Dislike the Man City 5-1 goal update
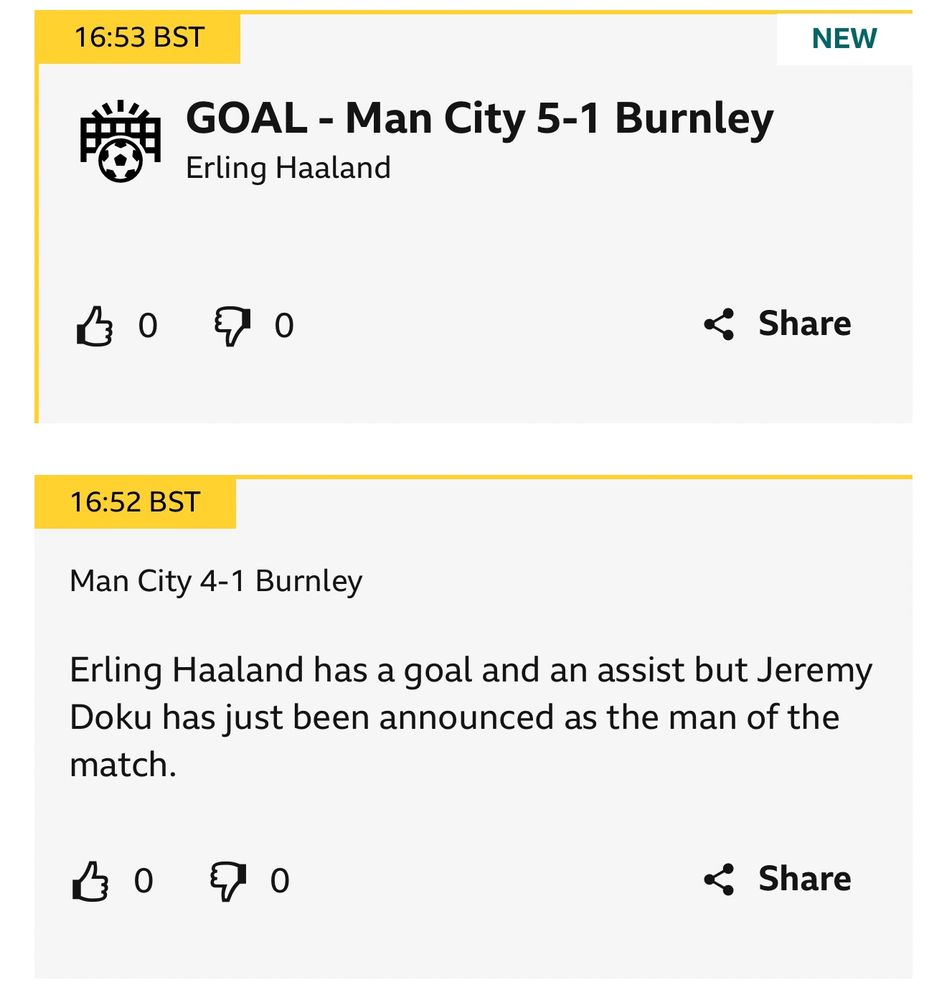Viewport: 947px width, 1000px height. pyautogui.click(x=232, y=326)
